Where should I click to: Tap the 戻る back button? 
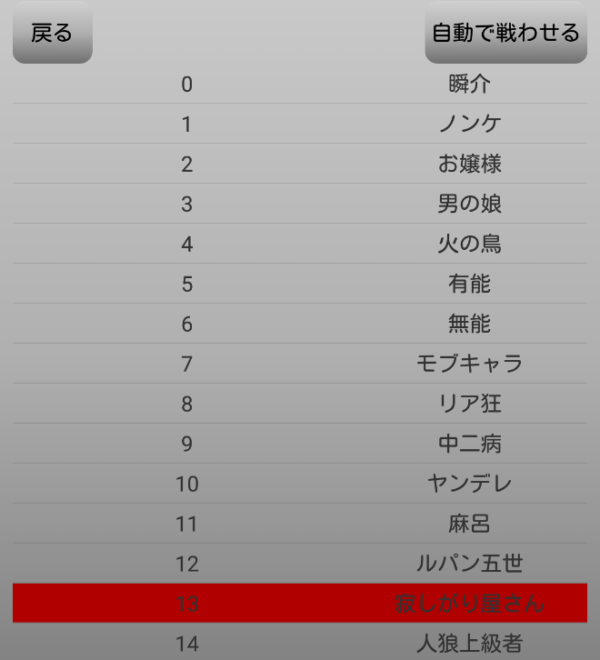[x=52, y=33]
